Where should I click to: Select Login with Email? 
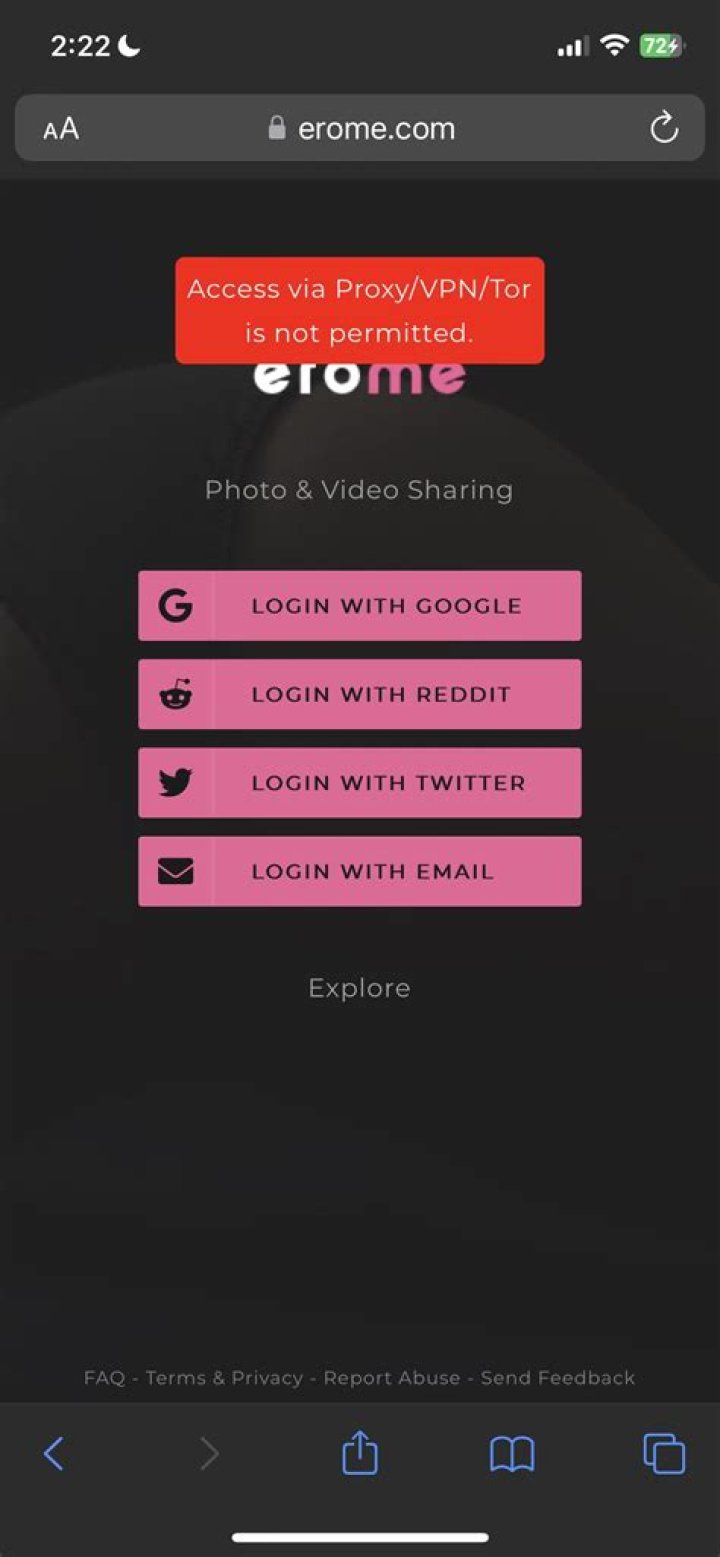click(359, 872)
